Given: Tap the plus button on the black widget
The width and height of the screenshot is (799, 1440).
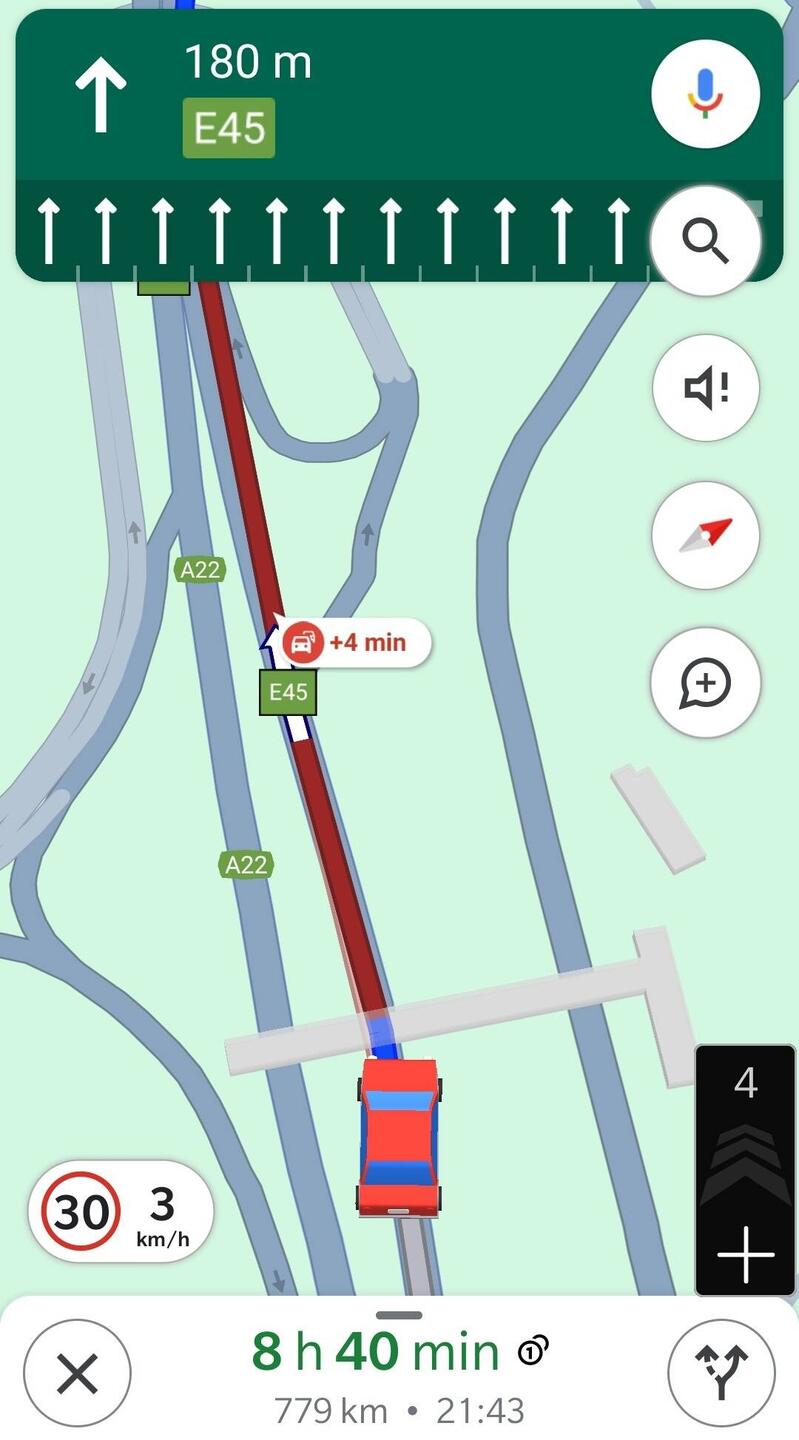Looking at the screenshot, I should [746, 1253].
